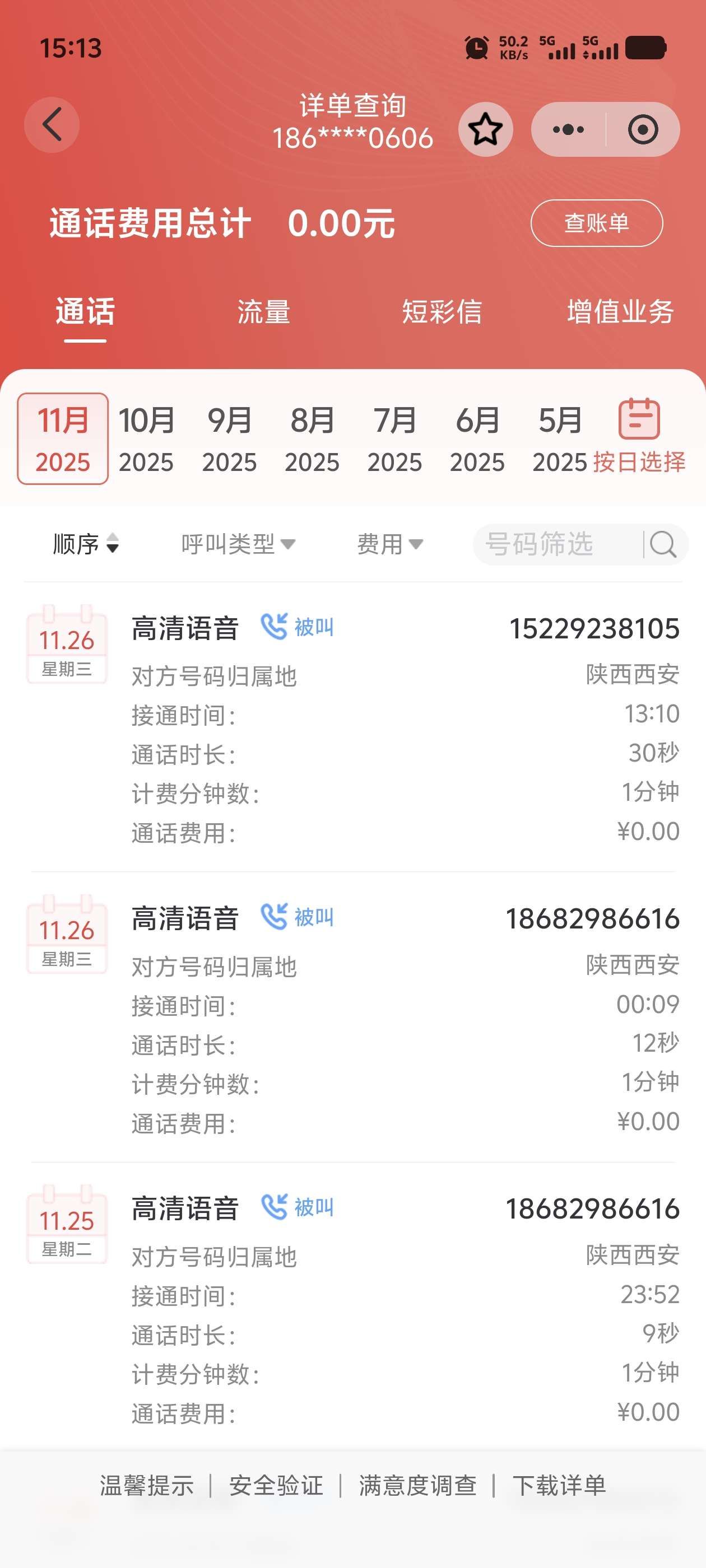706x1568 pixels.
Task: Close the mini program via target icon
Action: pyautogui.click(x=643, y=129)
